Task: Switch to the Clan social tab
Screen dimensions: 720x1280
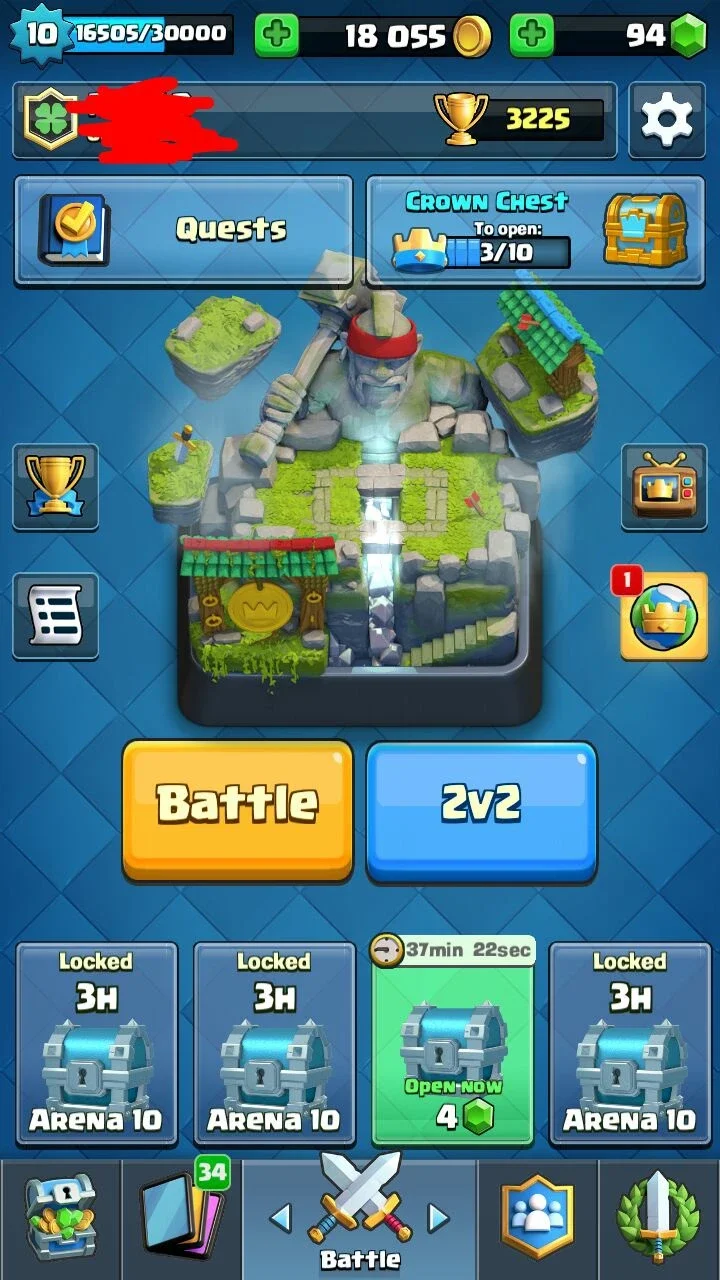Action: (538, 1220)
